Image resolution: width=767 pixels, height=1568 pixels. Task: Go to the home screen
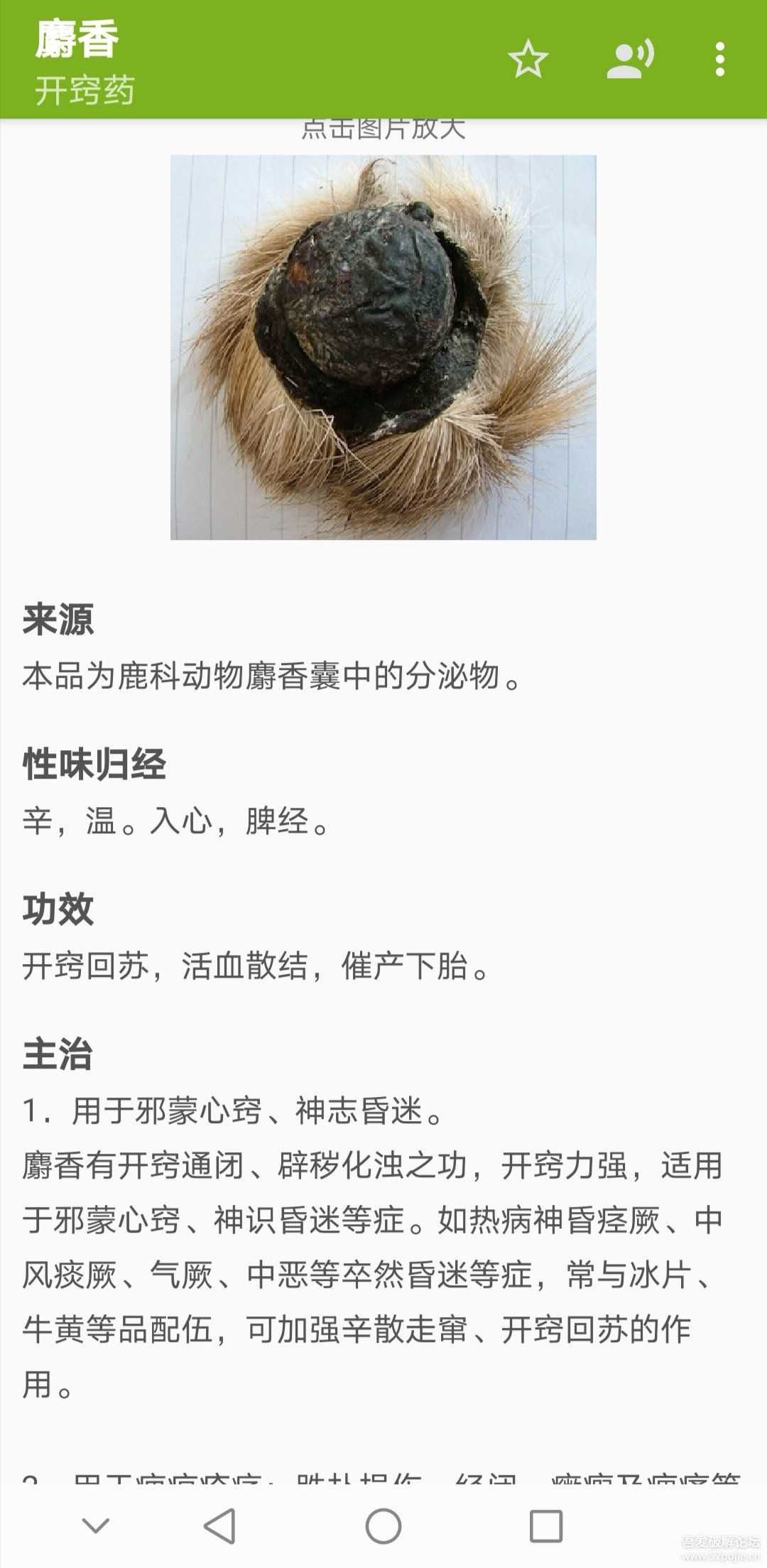click(383, 1525)
